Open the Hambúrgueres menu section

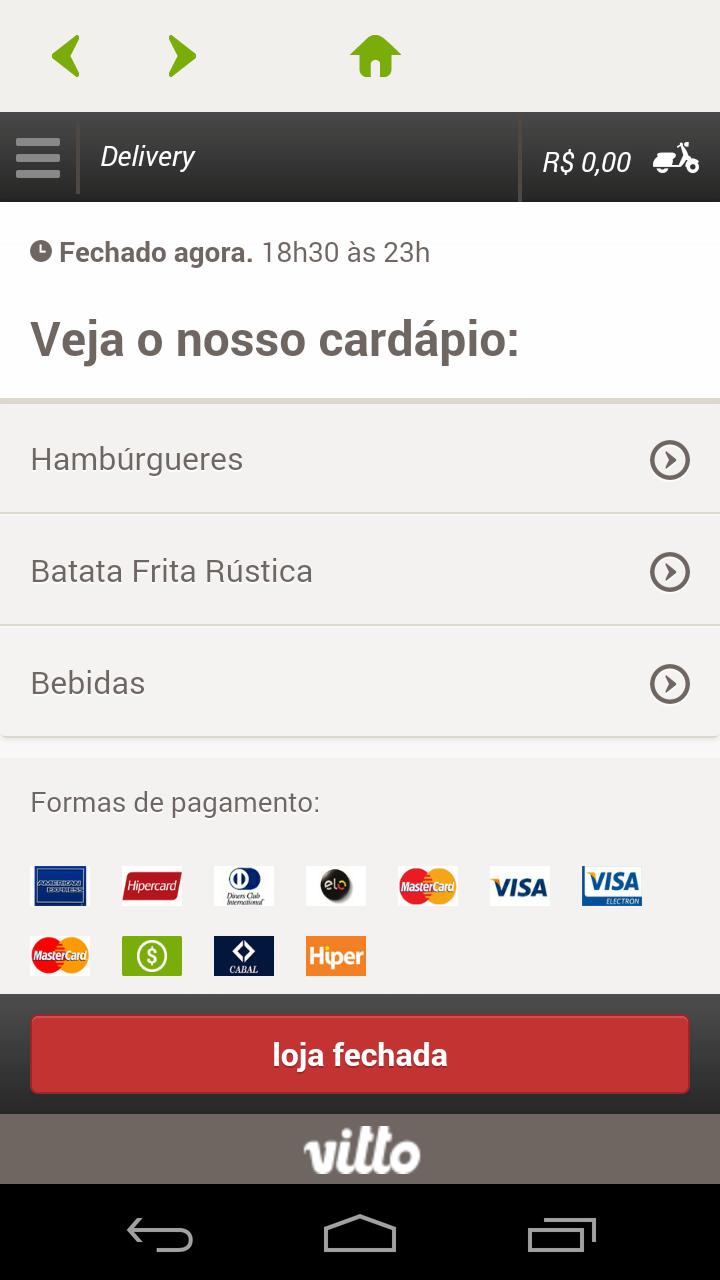(x=137, y=460)
